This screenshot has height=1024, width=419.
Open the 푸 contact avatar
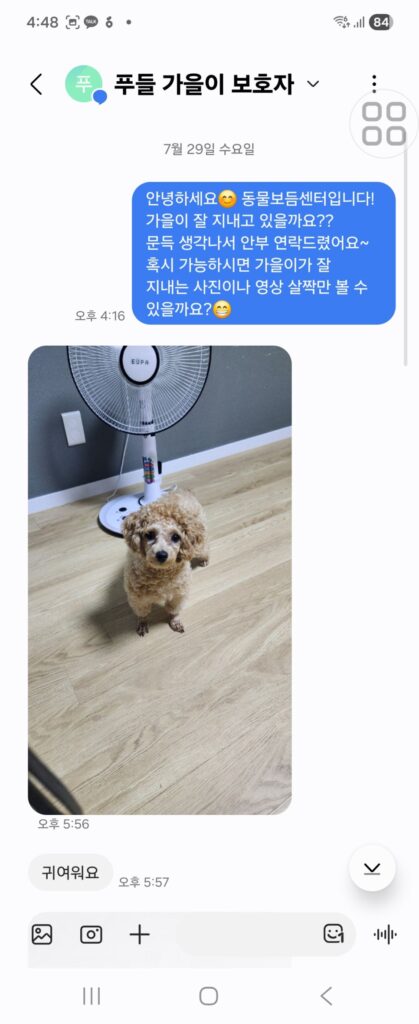pos(84,85)
